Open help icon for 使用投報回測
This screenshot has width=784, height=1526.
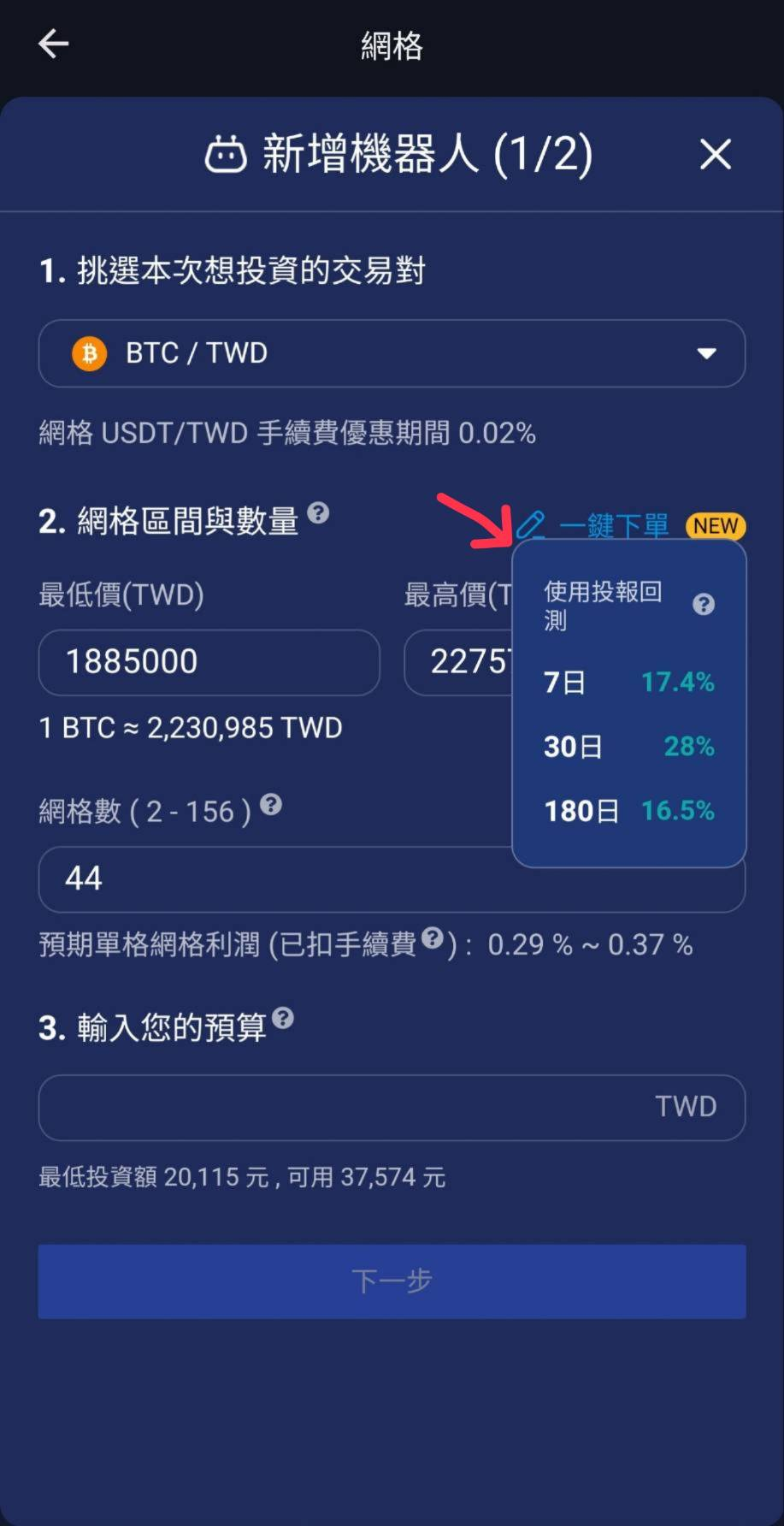(703, 605)
